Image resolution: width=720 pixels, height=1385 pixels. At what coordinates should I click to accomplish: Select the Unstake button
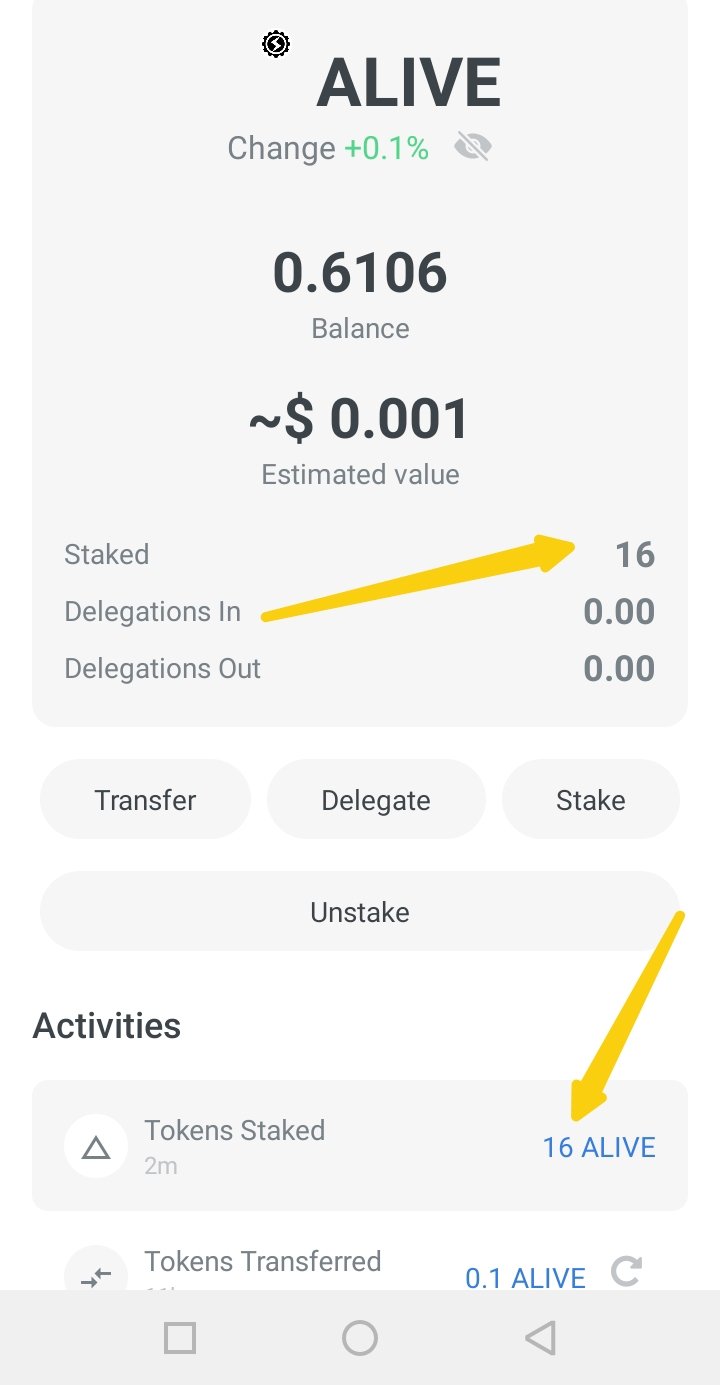[x=360, y=911]
